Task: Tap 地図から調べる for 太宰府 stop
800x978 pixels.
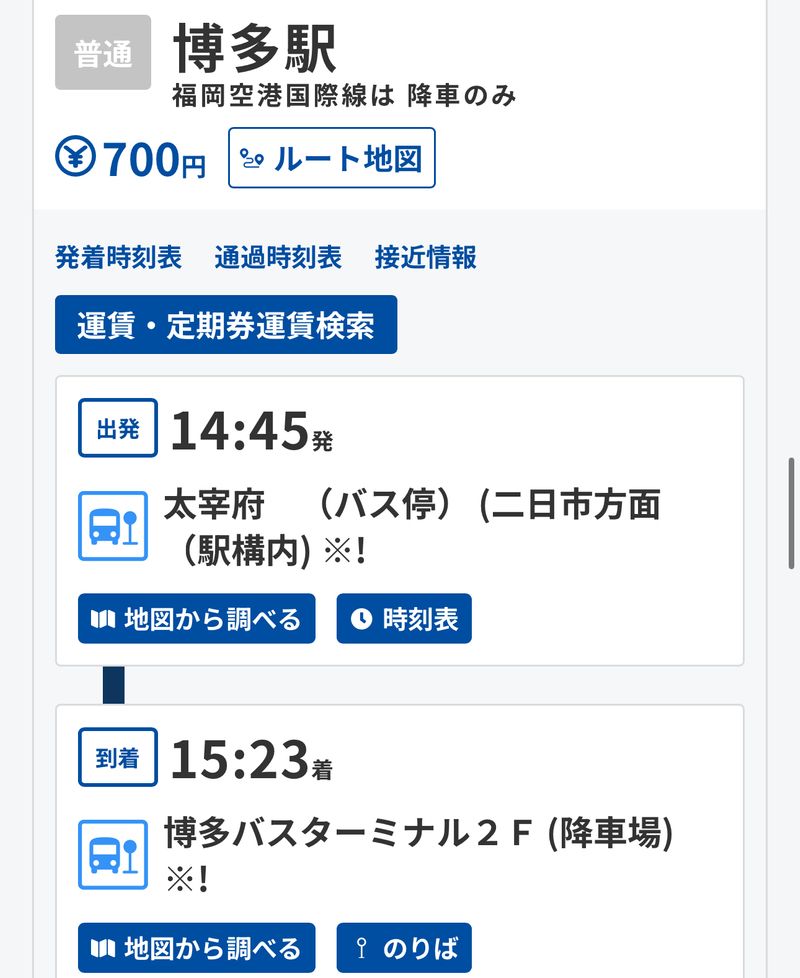Action: (x=197, y=619)
